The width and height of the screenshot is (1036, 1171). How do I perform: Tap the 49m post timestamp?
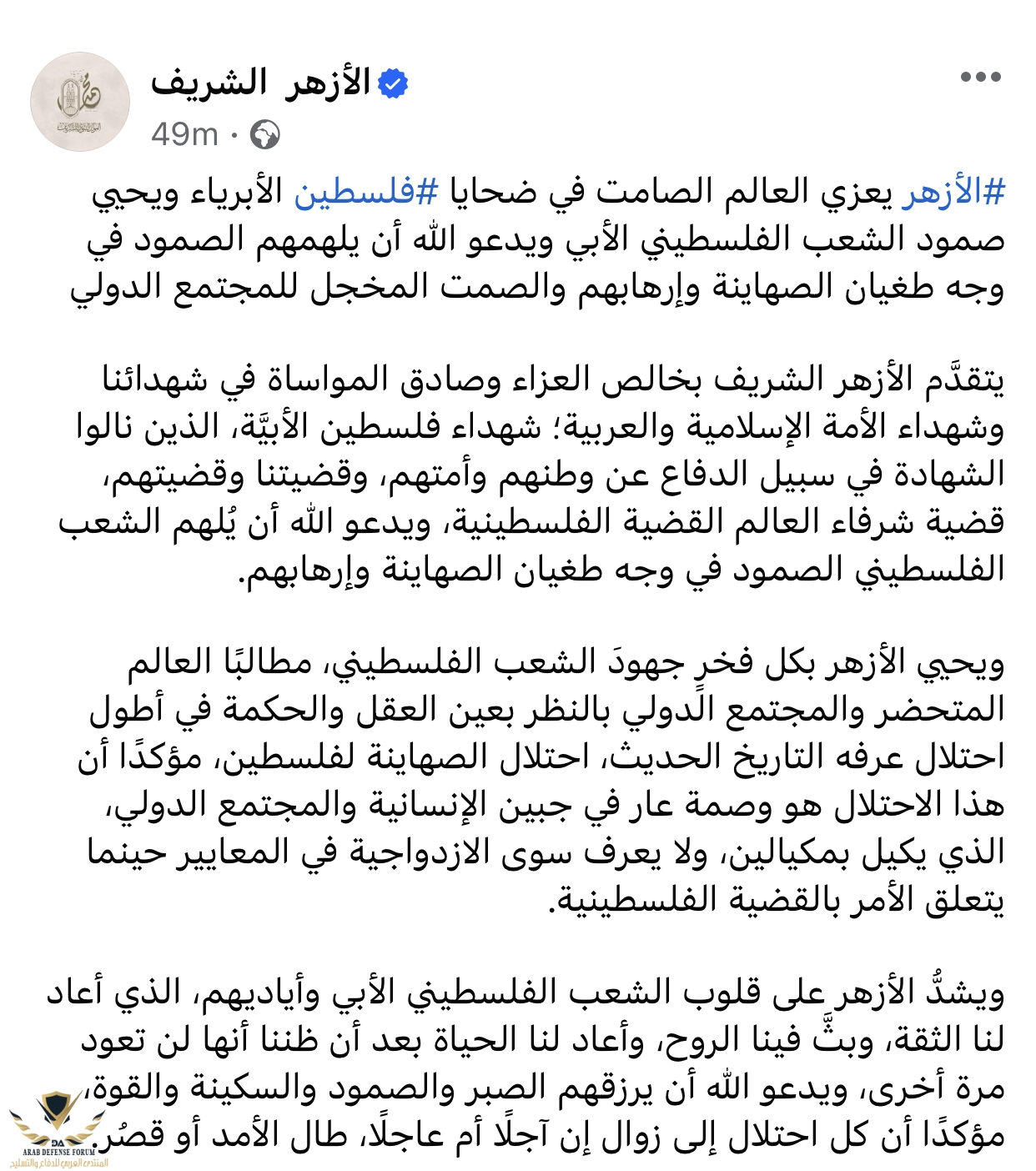(x=184, y=133)
